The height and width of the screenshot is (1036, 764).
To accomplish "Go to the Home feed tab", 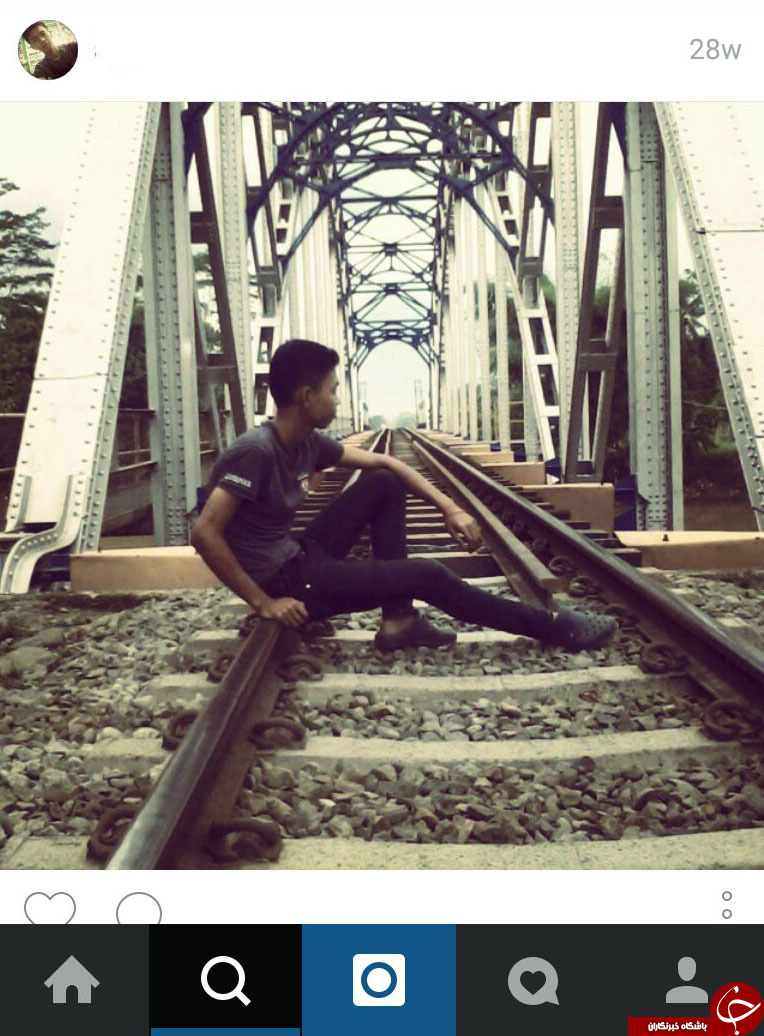I will [72, 980].
